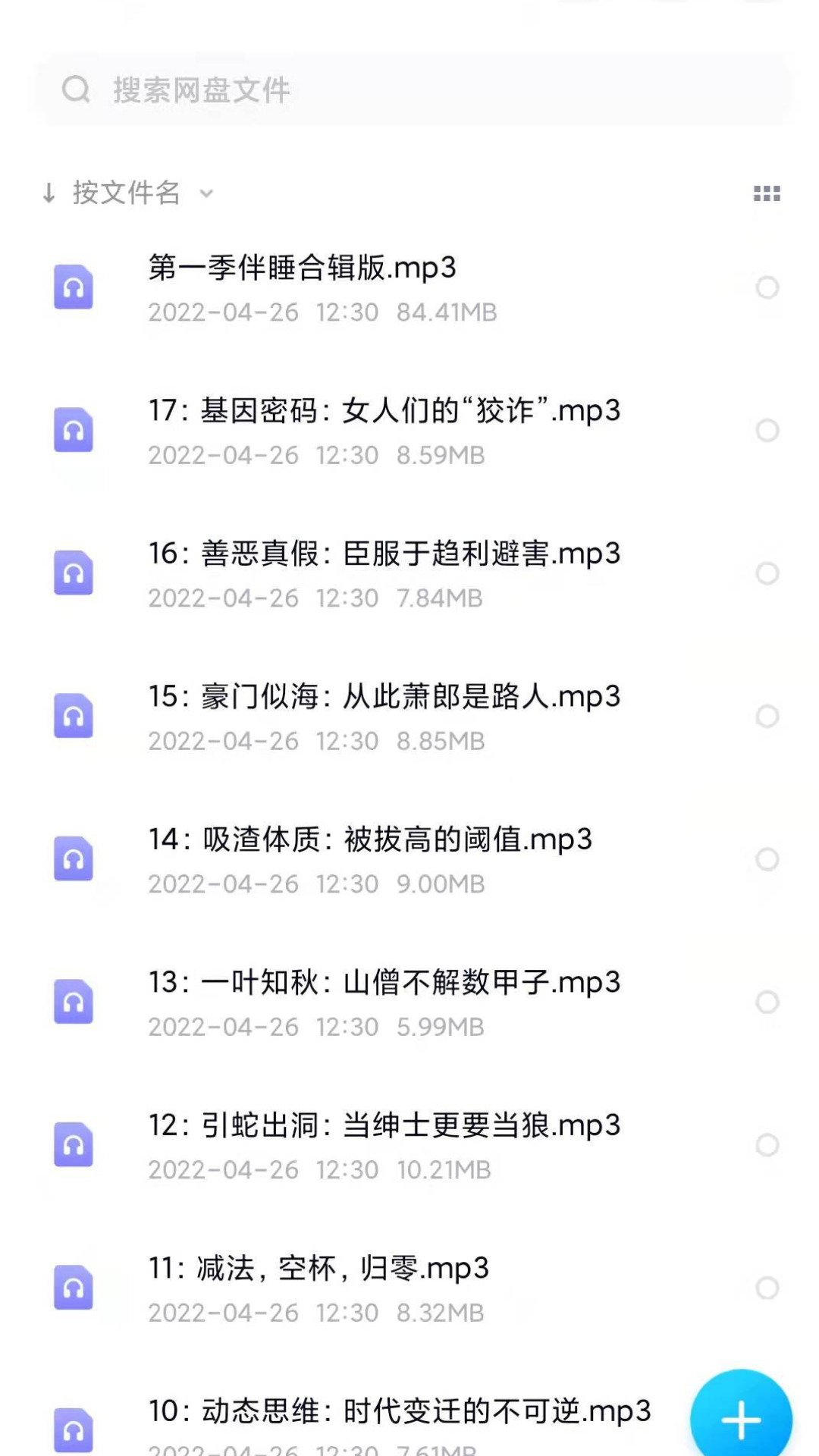The image size is (819, 1456).
Task: Tap the 搜索网盘文件 search box
Action: pyautogui.click(x=409, y=90)
